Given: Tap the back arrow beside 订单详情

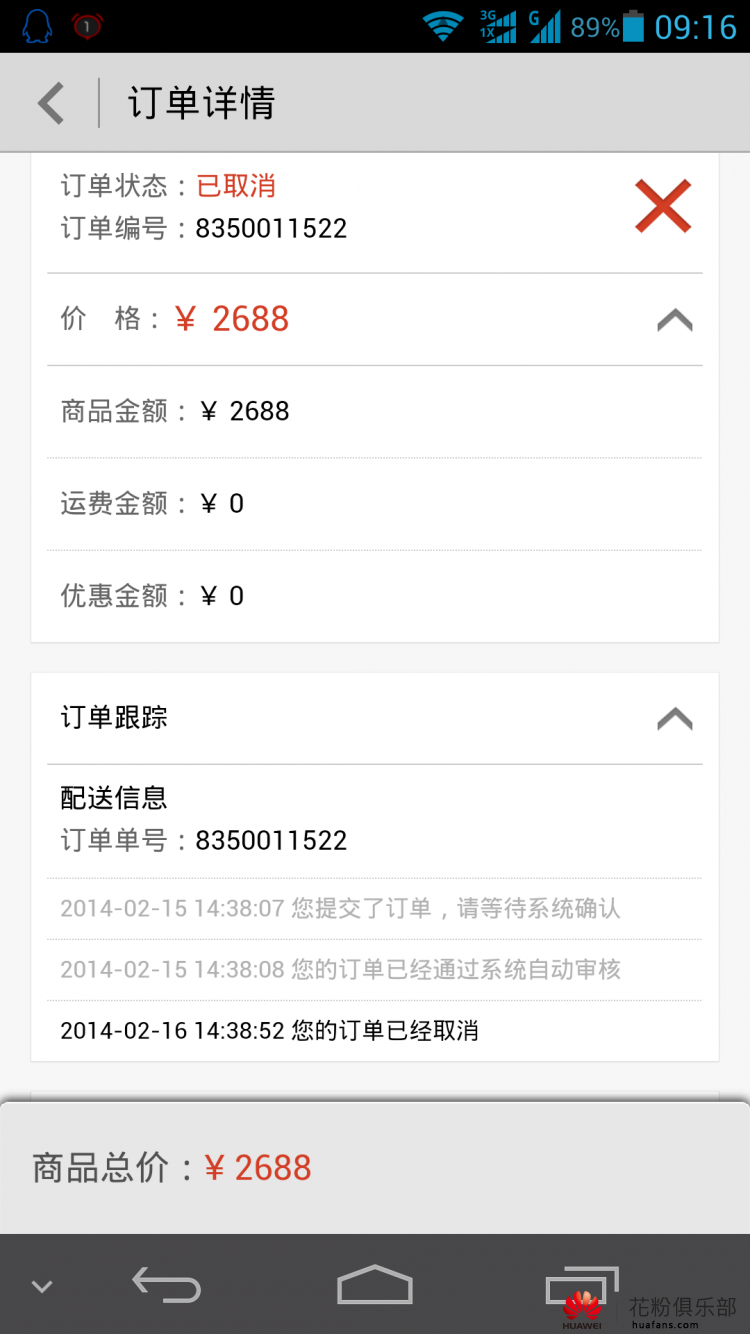Looking at the screenshot, I should tap(50, 101).
